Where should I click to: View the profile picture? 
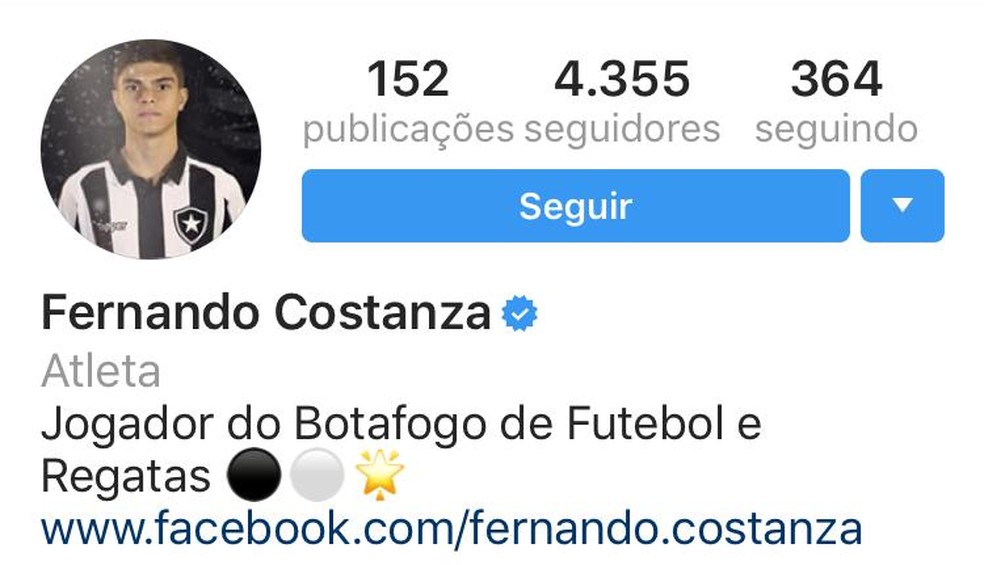(x=150, y=150)
